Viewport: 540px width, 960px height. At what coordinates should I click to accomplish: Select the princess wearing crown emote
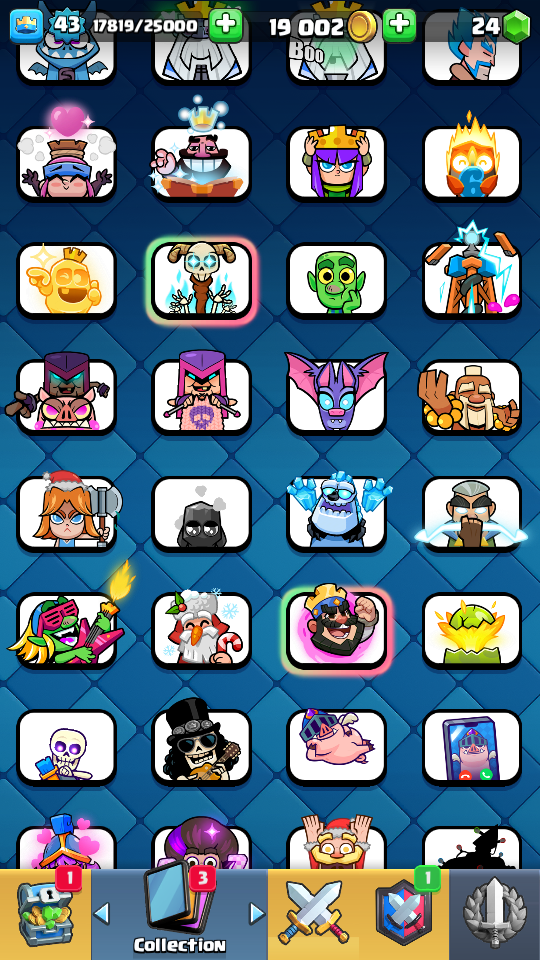click(337, 163)
